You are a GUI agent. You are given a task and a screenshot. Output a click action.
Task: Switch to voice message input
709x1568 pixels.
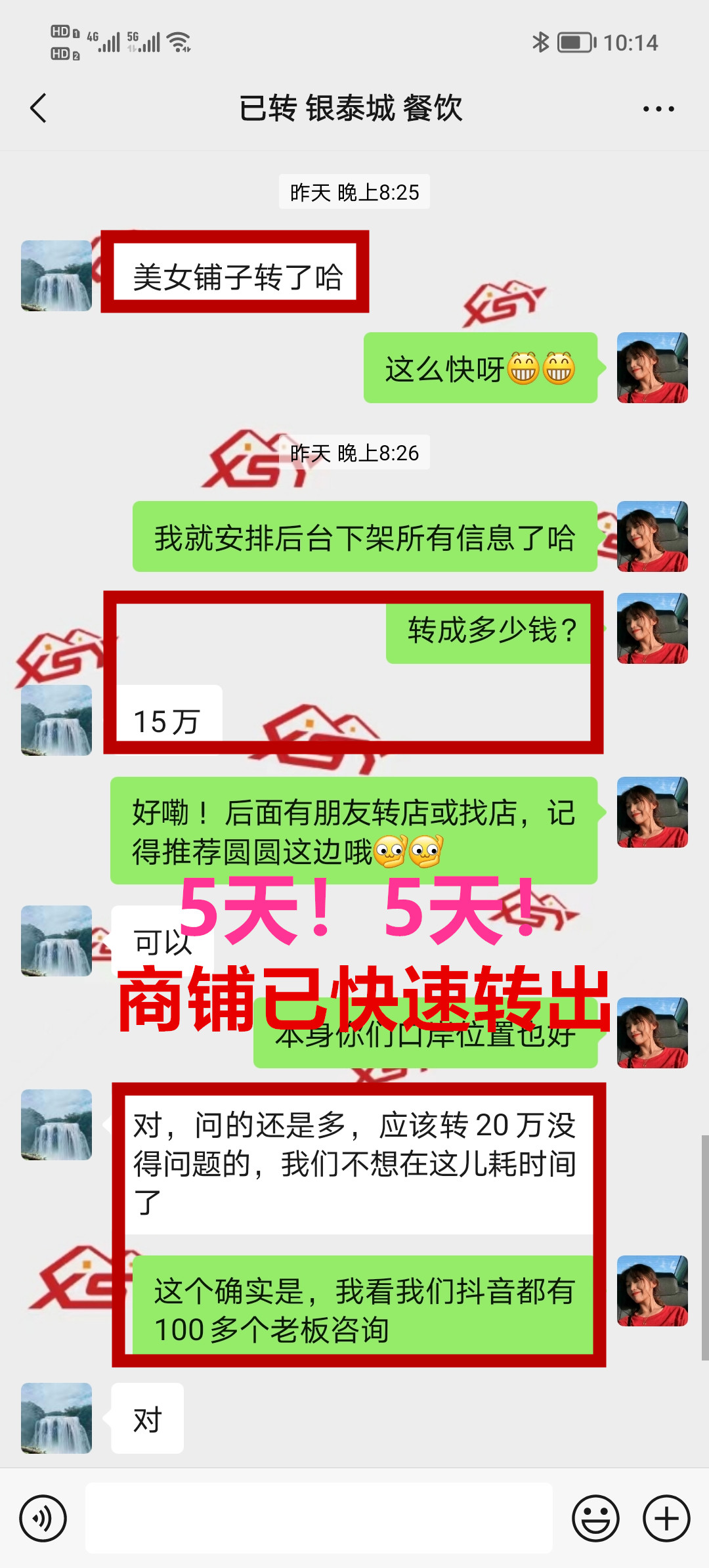[x=43, y=1518]
